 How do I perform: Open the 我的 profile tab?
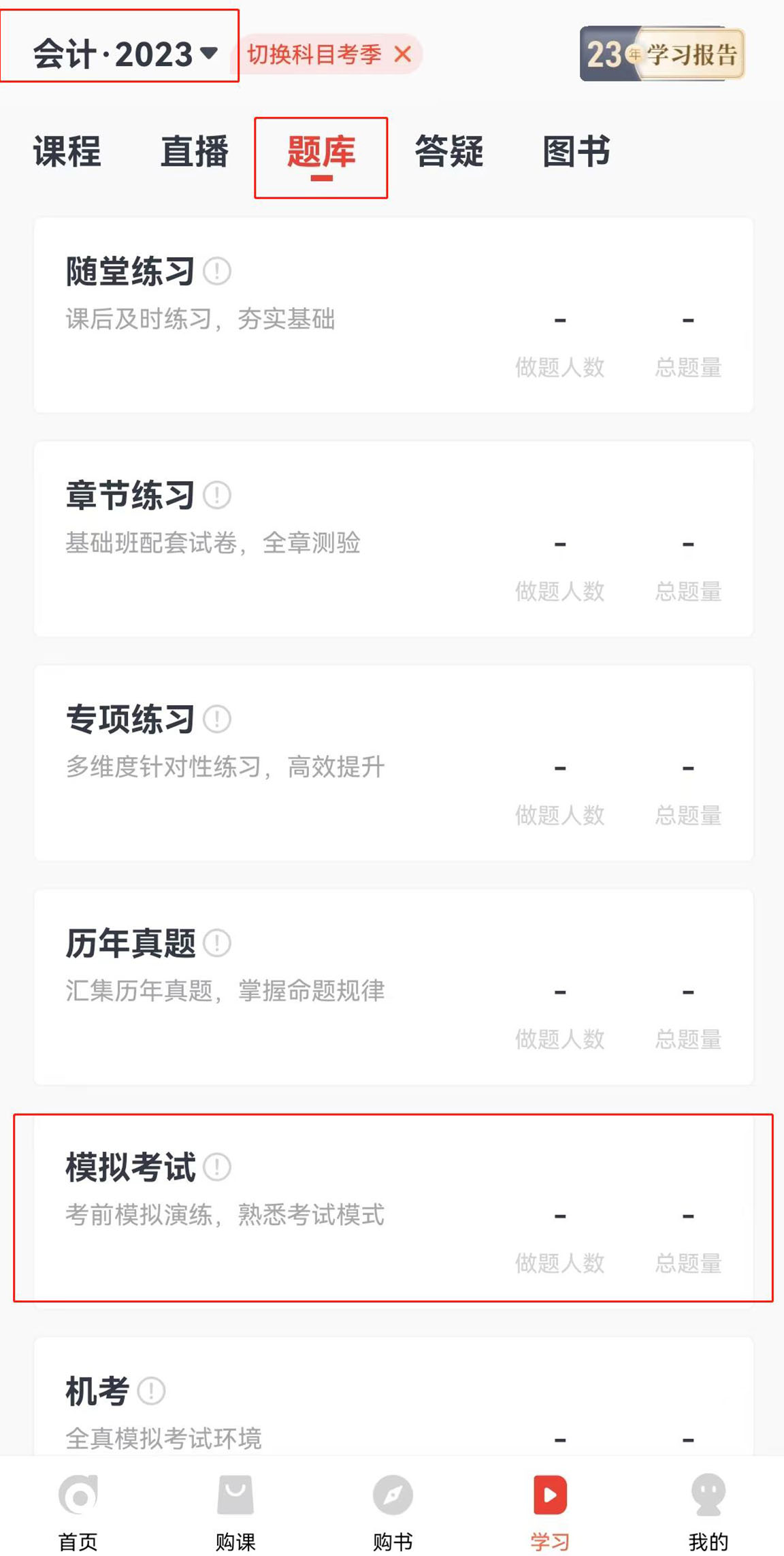coord(708,1512)
